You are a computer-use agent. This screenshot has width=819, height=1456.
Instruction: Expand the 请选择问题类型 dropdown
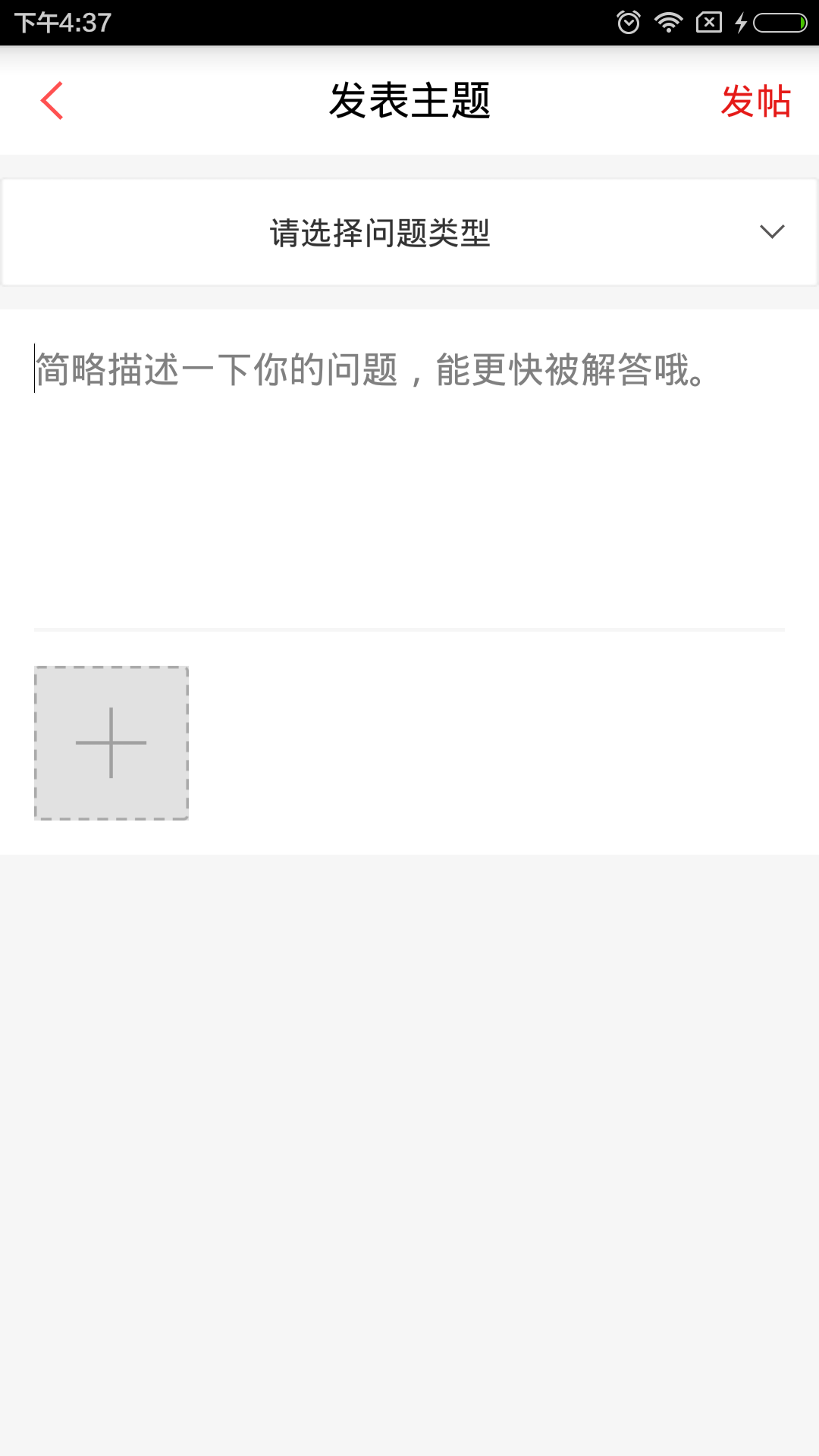[x=409, y=232]
